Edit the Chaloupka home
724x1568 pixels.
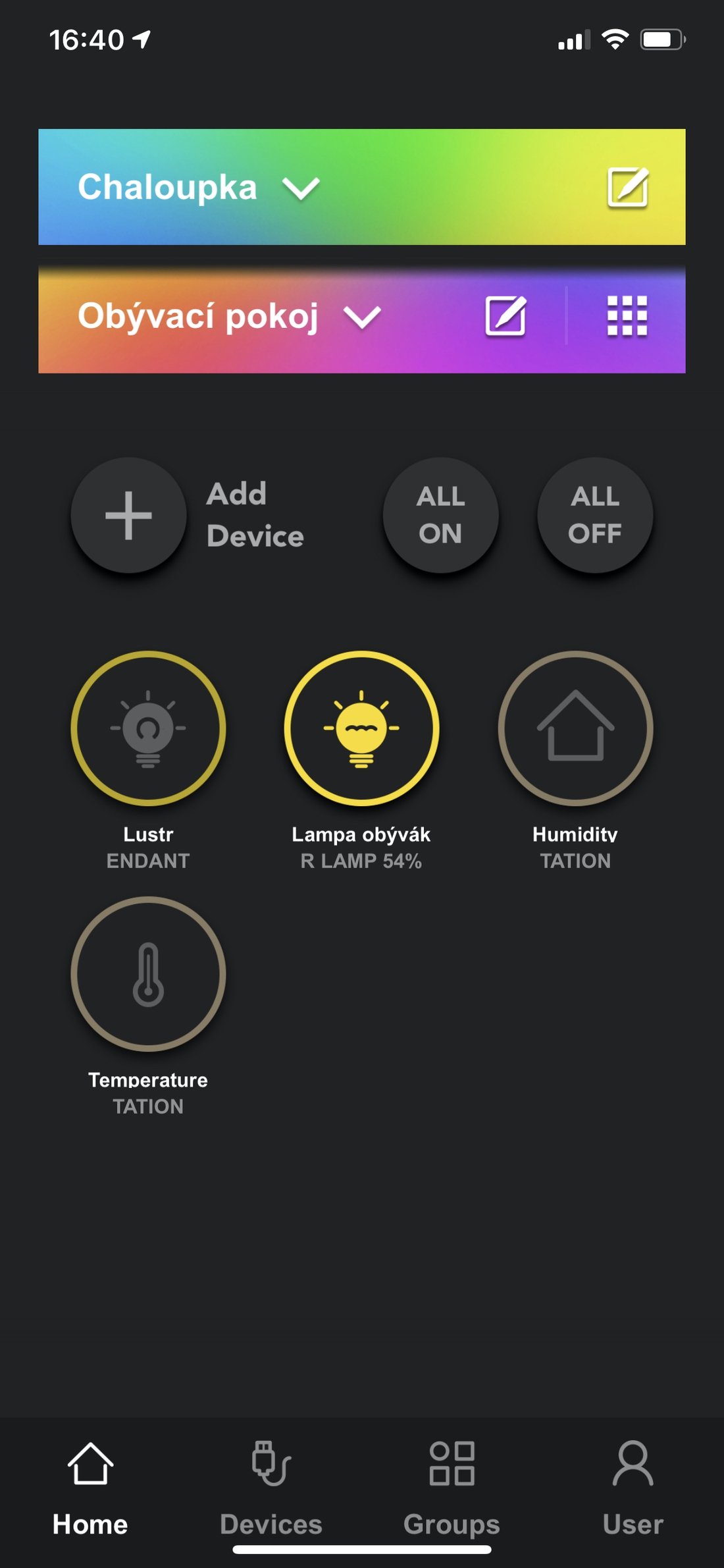627,188
